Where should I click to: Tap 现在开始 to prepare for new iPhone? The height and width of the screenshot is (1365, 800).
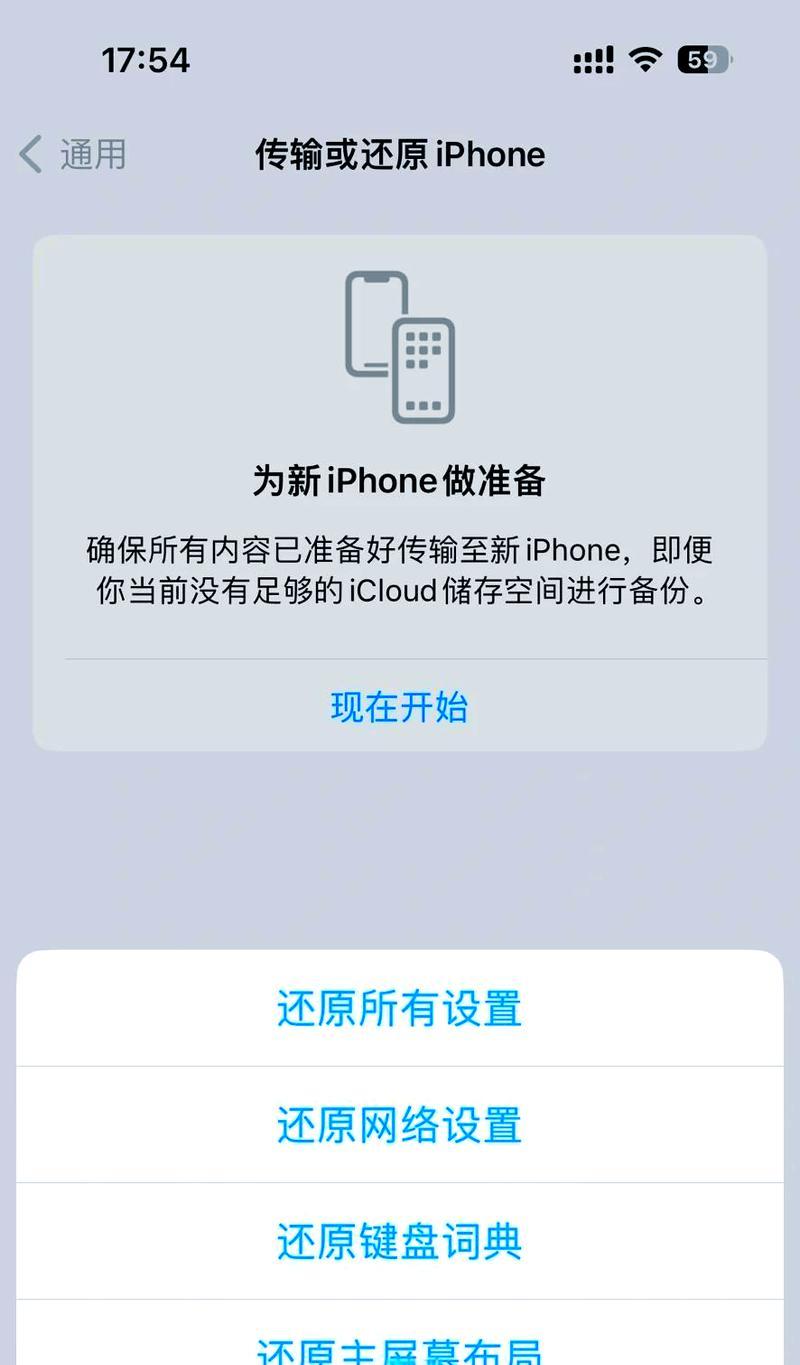click(x=399, y=707)
